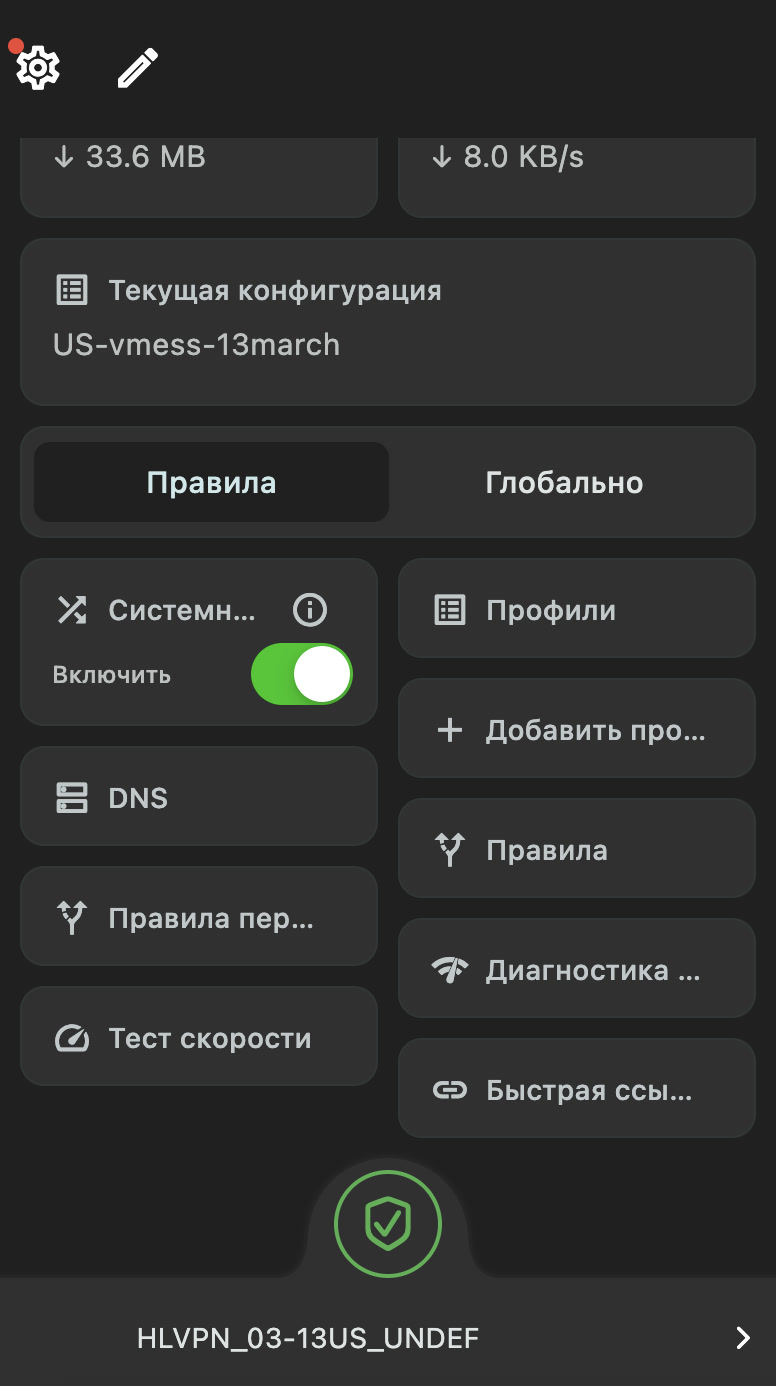Click the 33.6 MB traffic counter
Viewport: 776px width, 1386px height.
[x=128, y=156]
